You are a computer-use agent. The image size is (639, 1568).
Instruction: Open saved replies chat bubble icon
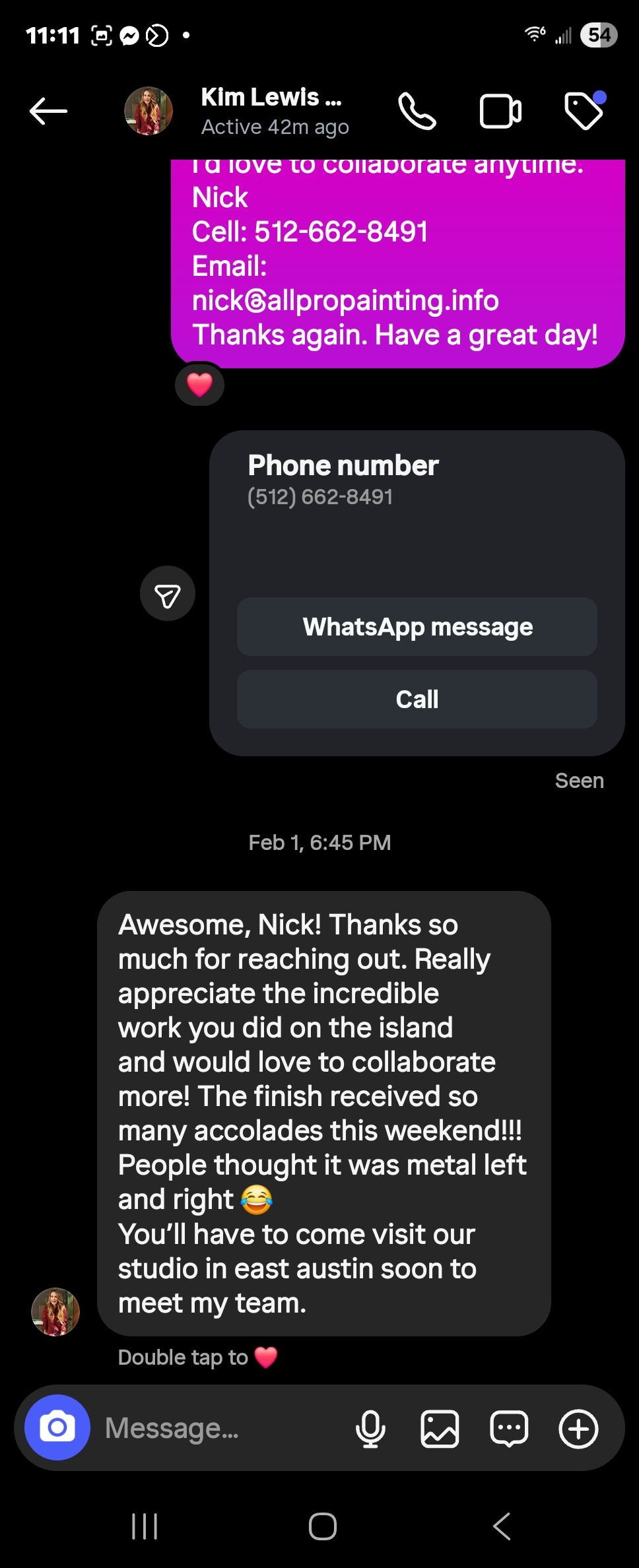tap(509, 1429)
